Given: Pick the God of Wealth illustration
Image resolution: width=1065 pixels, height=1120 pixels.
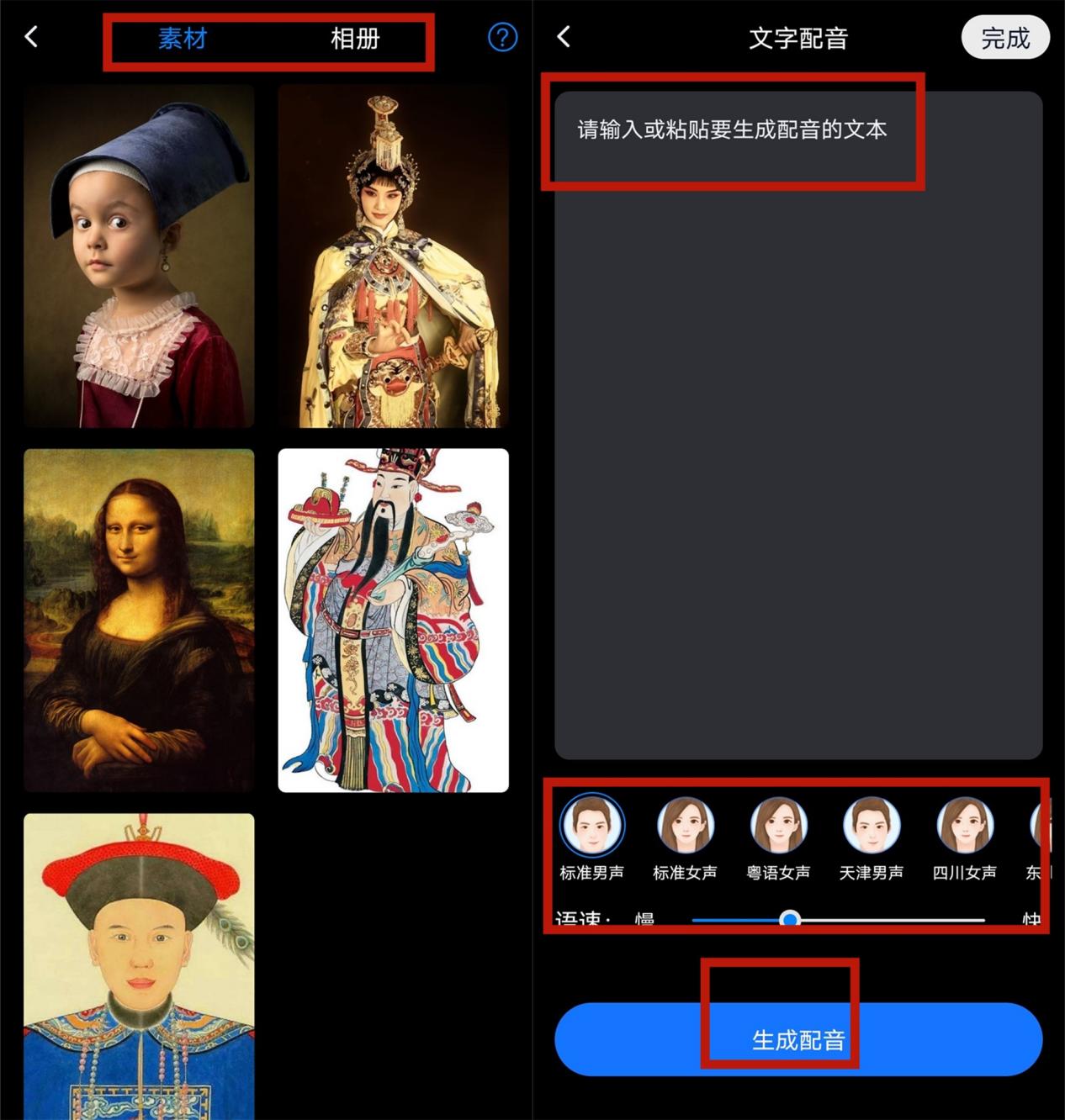Looking at the screenshot, I should 393,620.
